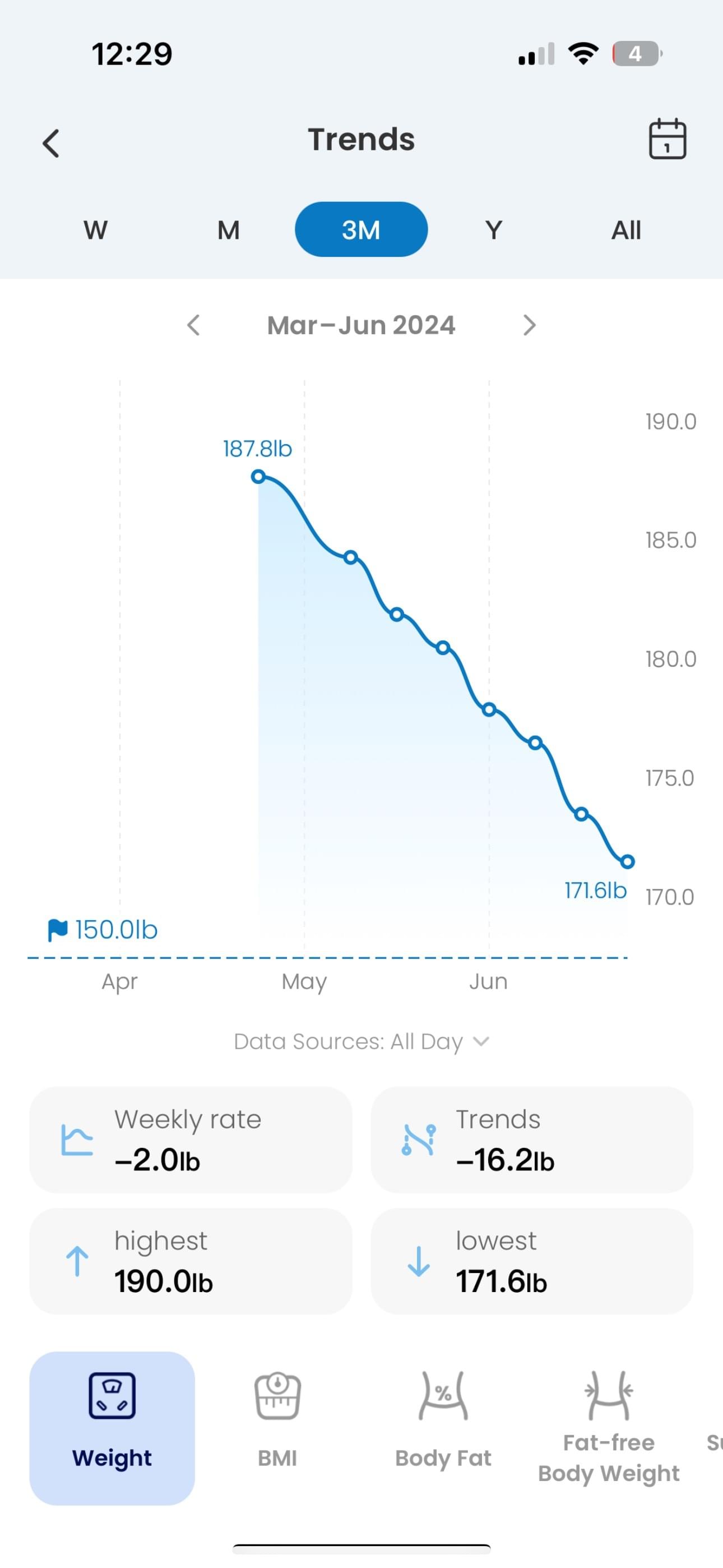Expand the Data Sources: All Day dropdown
The image size is (723, 1568).
click(x=361, y=1041)
